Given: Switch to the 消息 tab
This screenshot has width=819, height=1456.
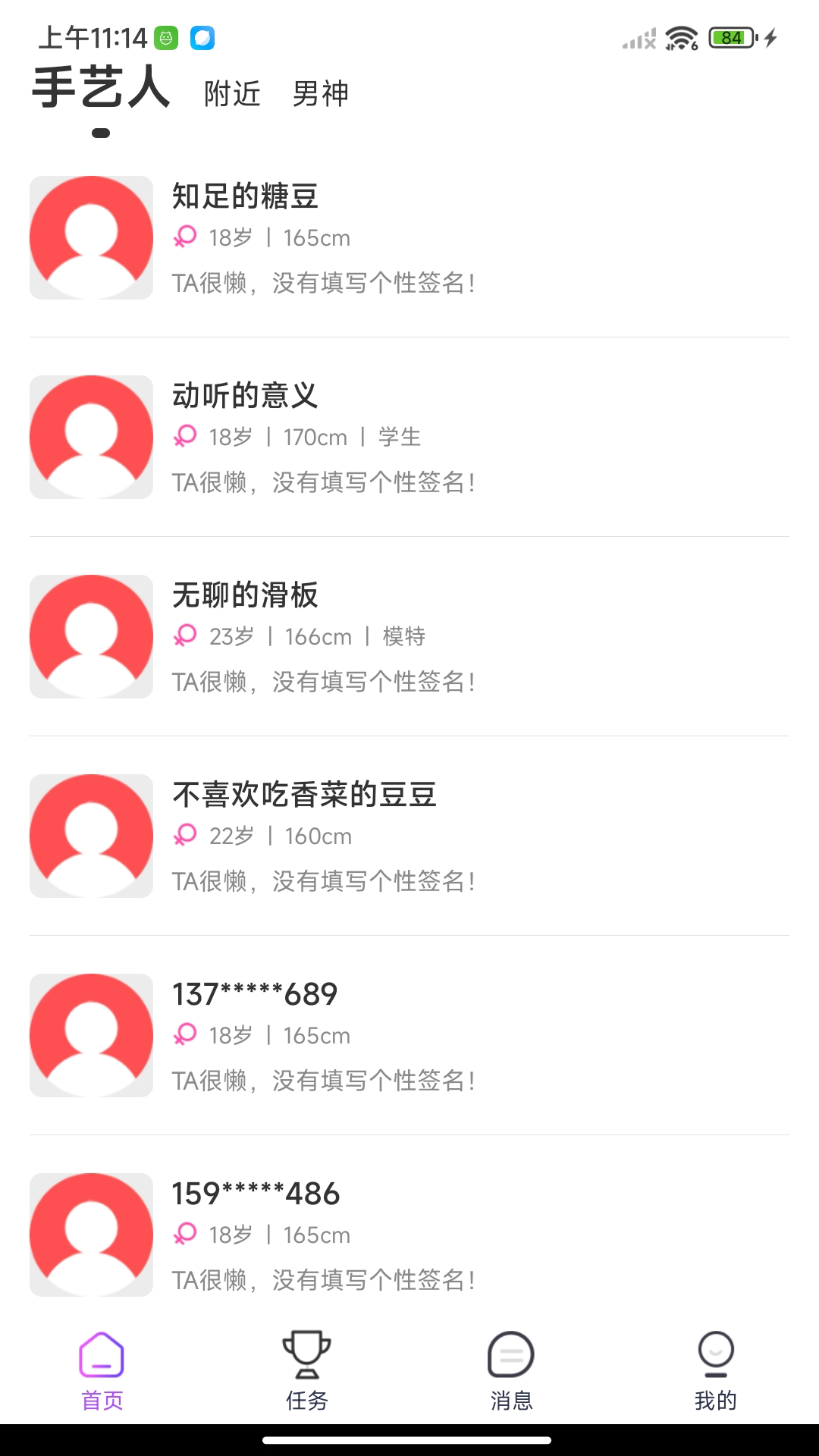Looking at the screenshot, I should [x=511, y=1370].
